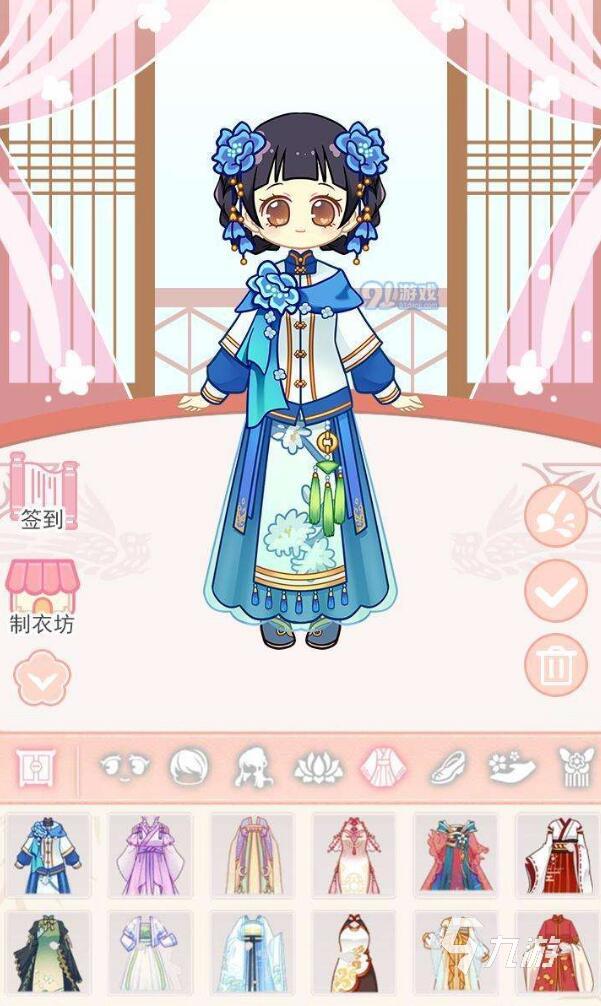Switch to the long hair category tab

click(253, 767)
